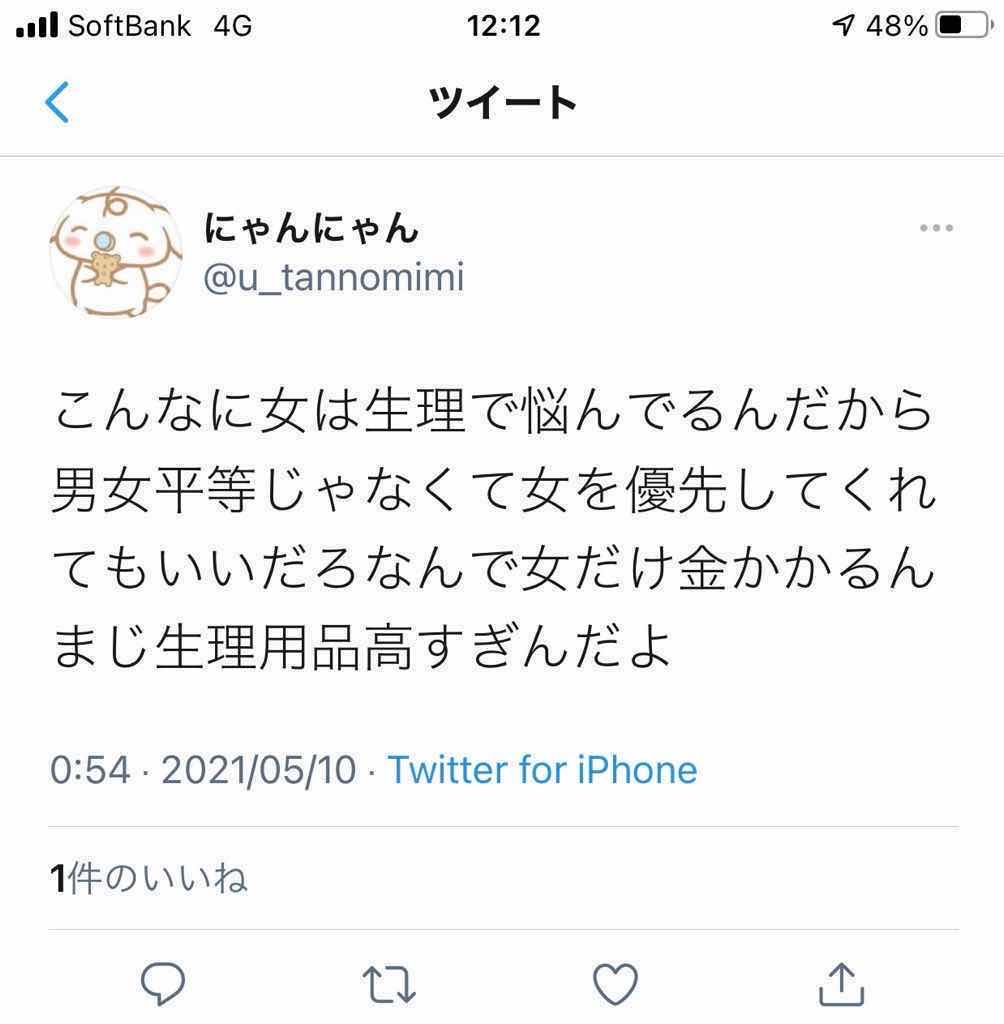
Task: Open the tweet's three-dot overflow menu
Action: coord(936,229)
